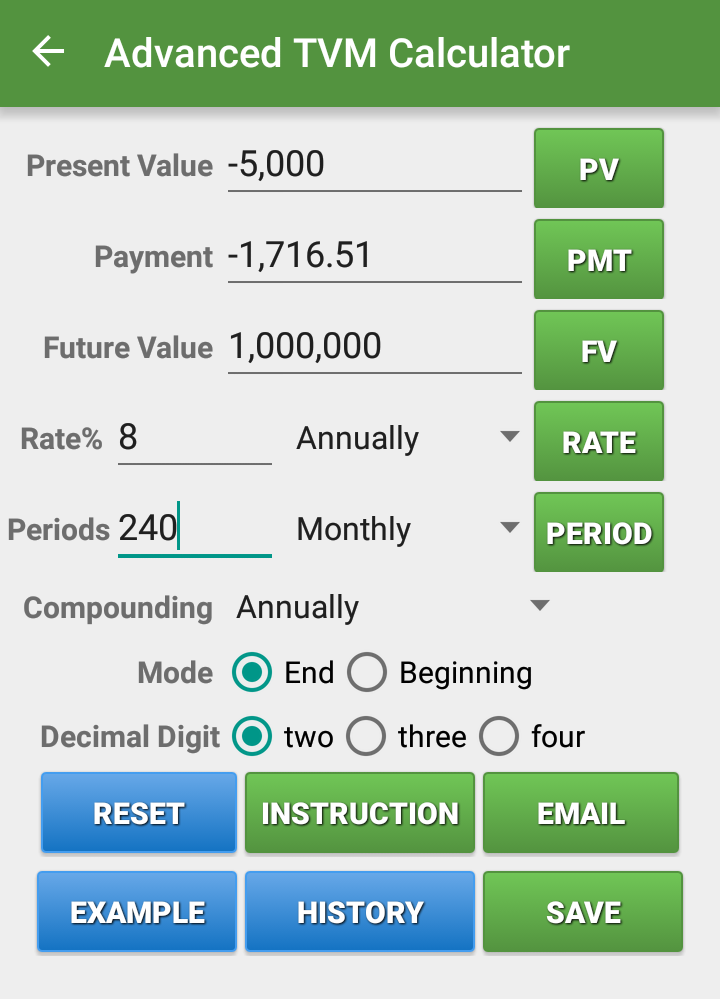Image resolution: width=720 pixels, height=999 pixels.
Task: Select Beginning mode
Action: tap(367, 673)
